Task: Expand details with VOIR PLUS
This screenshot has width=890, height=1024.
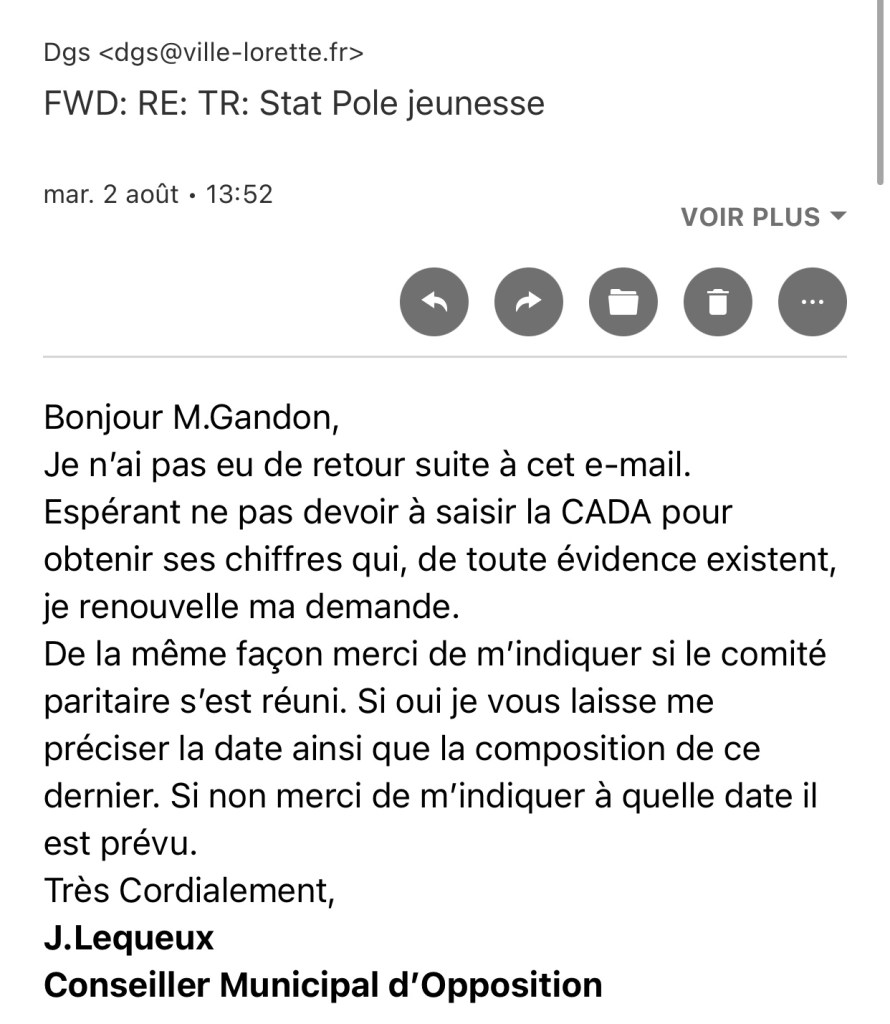Action: coord(763,217)
